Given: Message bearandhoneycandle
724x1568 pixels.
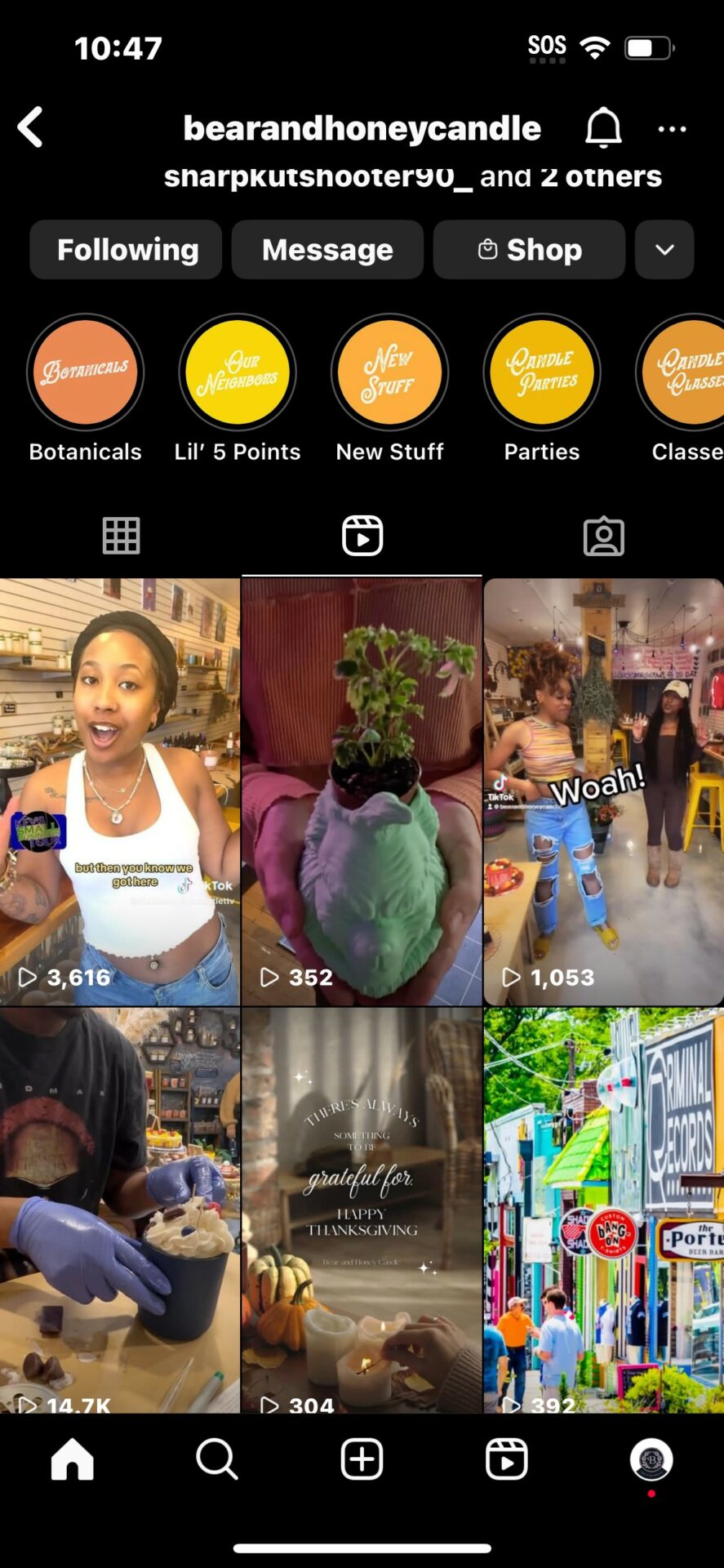Looking at the screenshot, I should 327,250.
